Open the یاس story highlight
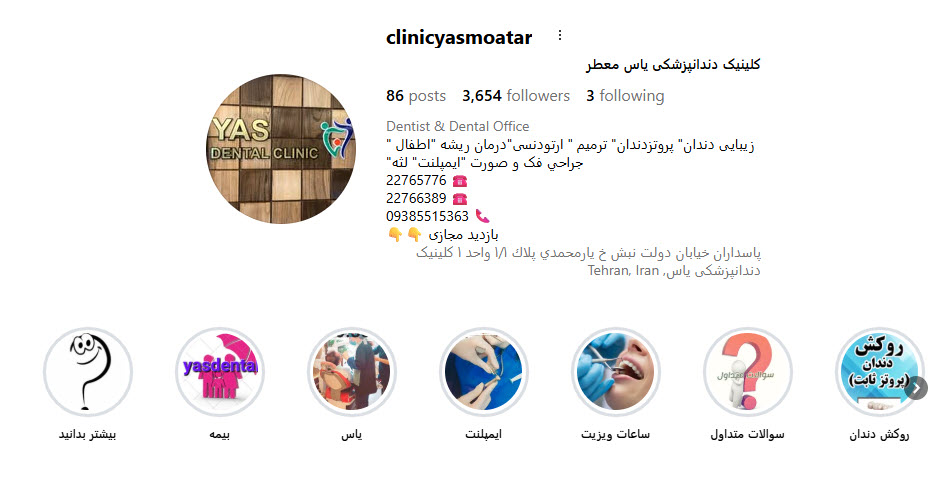Viewport: 934px width, 494px height. pos(352,372)
